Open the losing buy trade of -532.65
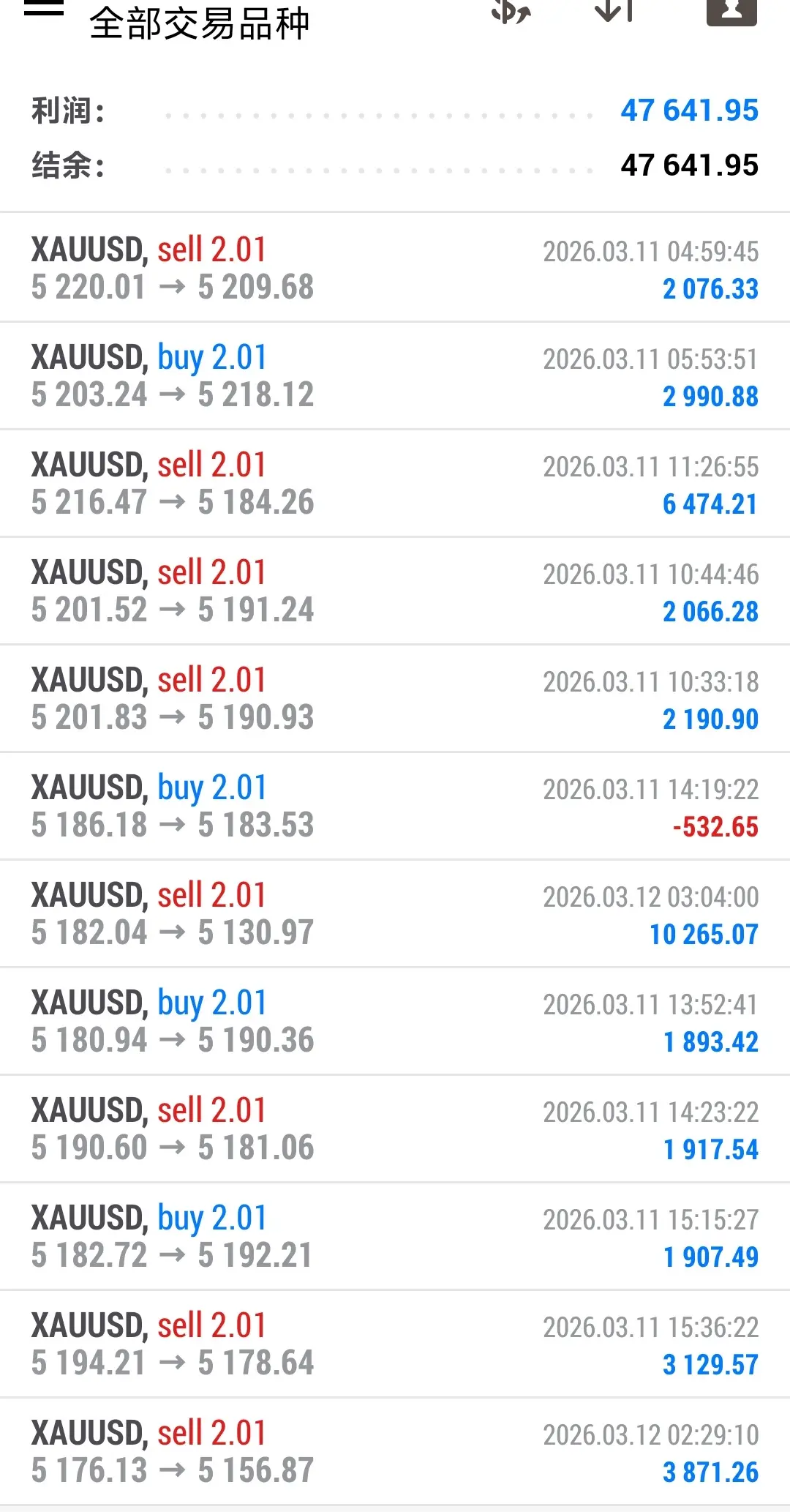790x1512 pixels. tap(395, 806)
